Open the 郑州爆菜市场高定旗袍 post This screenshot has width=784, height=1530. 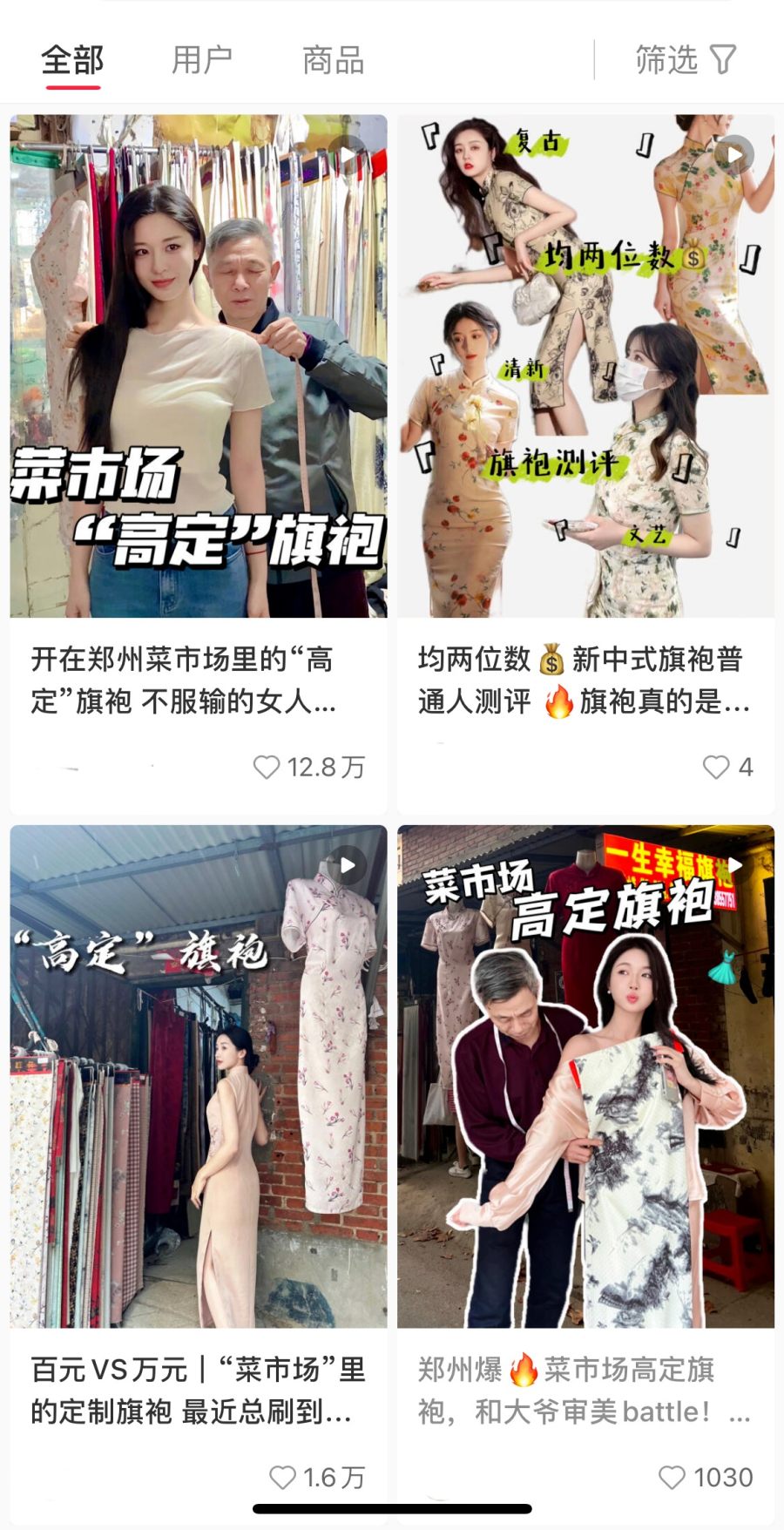point(585,1076)
